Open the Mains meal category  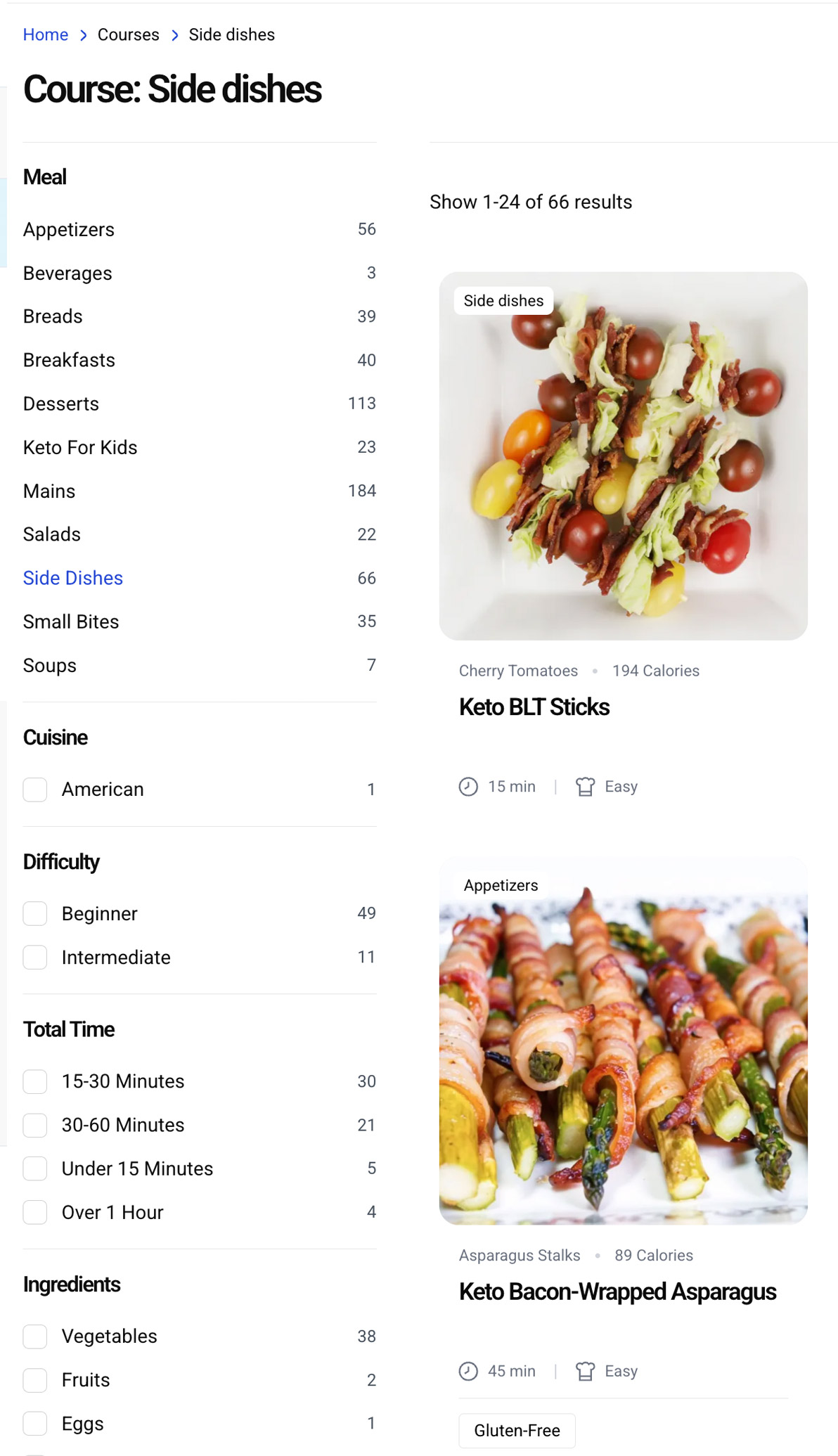49,491
